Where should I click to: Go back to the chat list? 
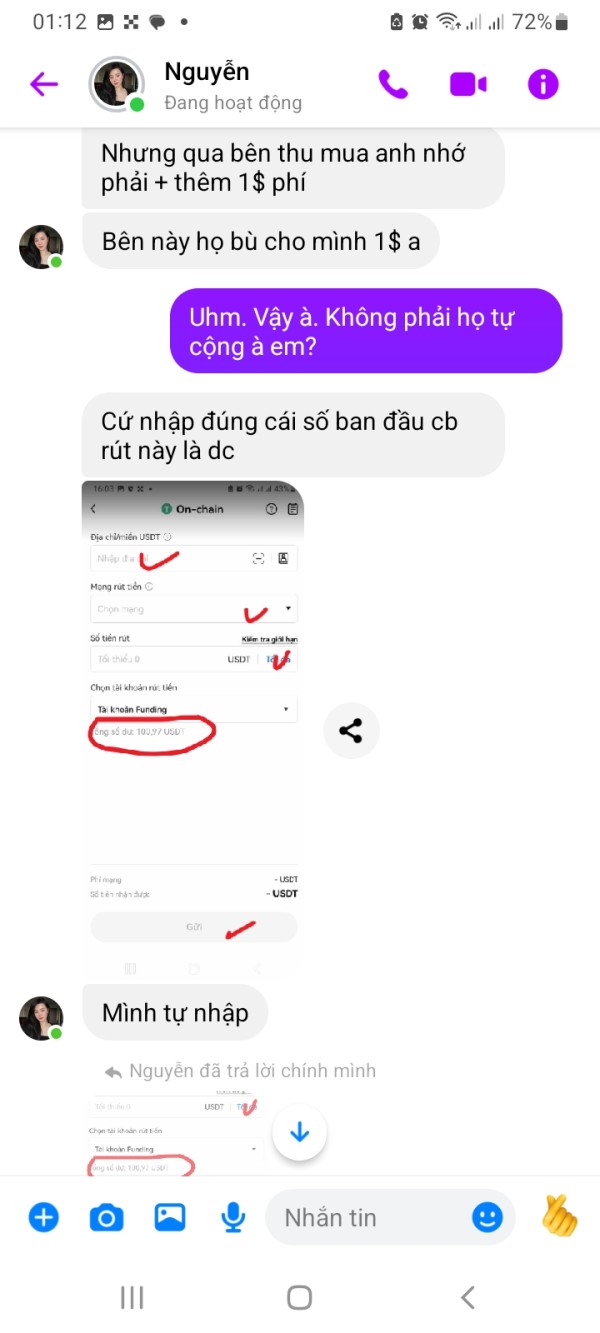pos(44,84)
